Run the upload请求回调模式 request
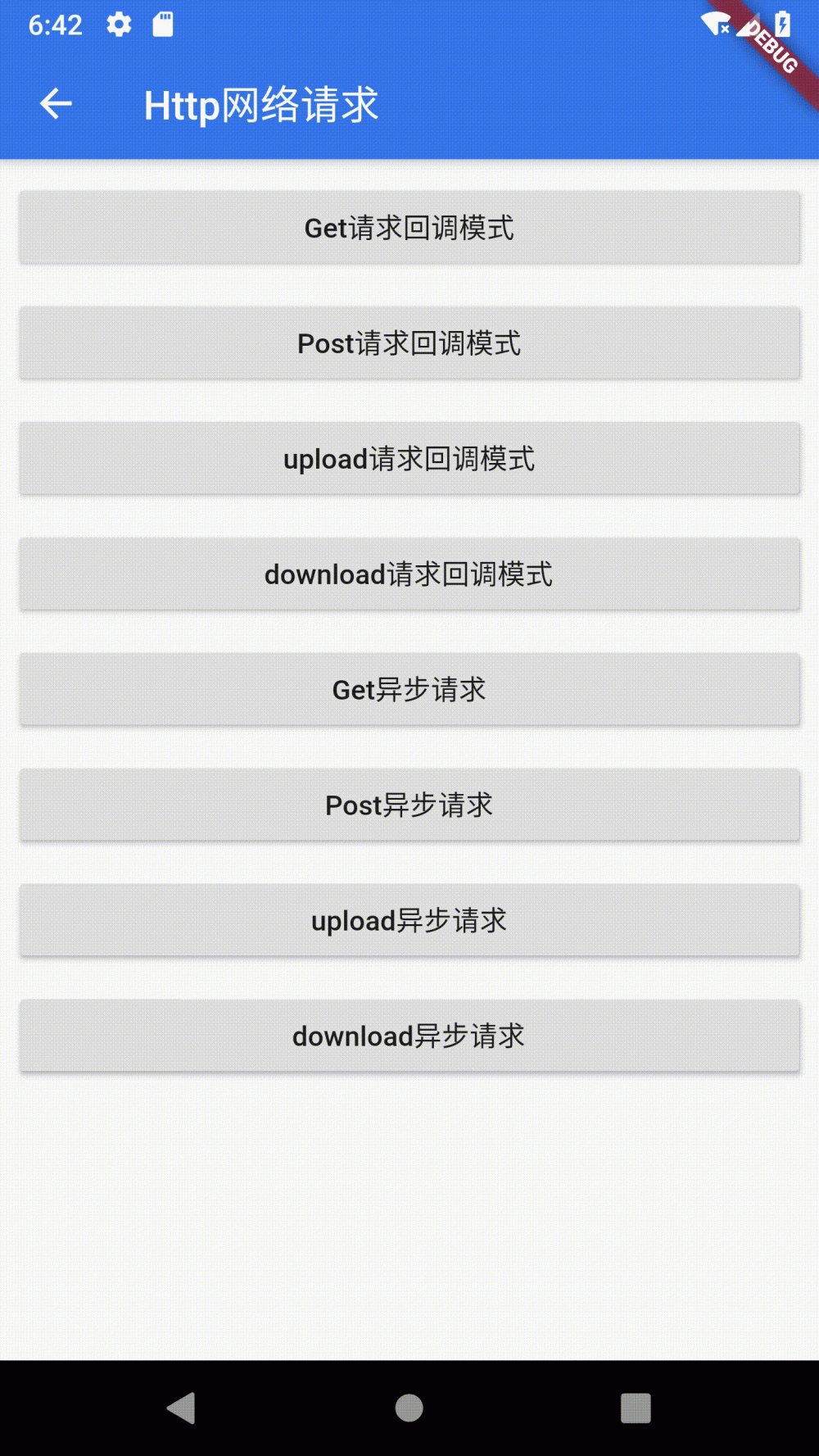Screen dimensions: 819x1456 coord(409,459)
